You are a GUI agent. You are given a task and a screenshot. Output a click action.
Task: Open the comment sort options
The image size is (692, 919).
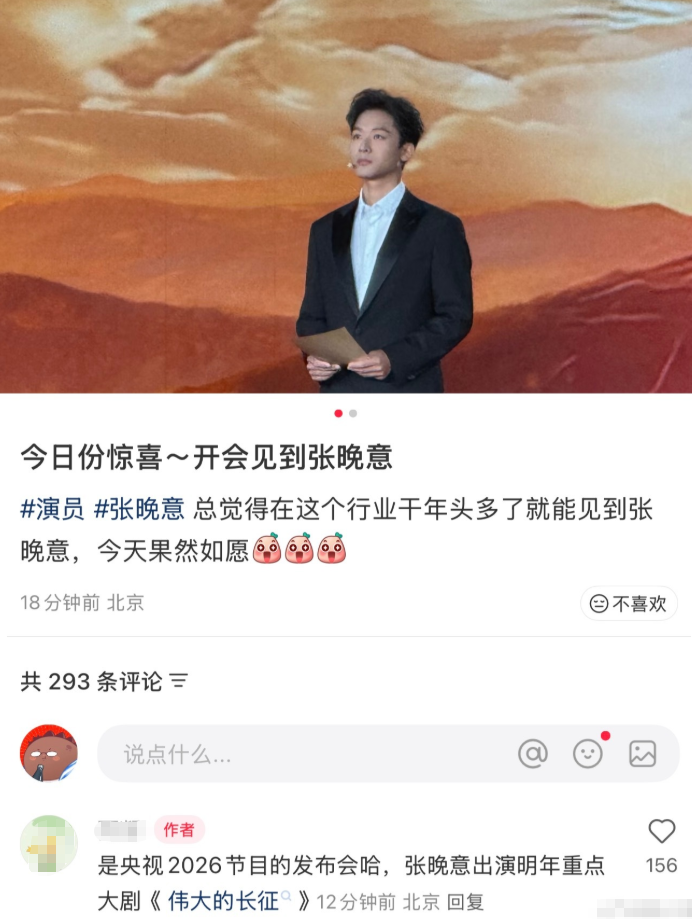tap(179, 682)
